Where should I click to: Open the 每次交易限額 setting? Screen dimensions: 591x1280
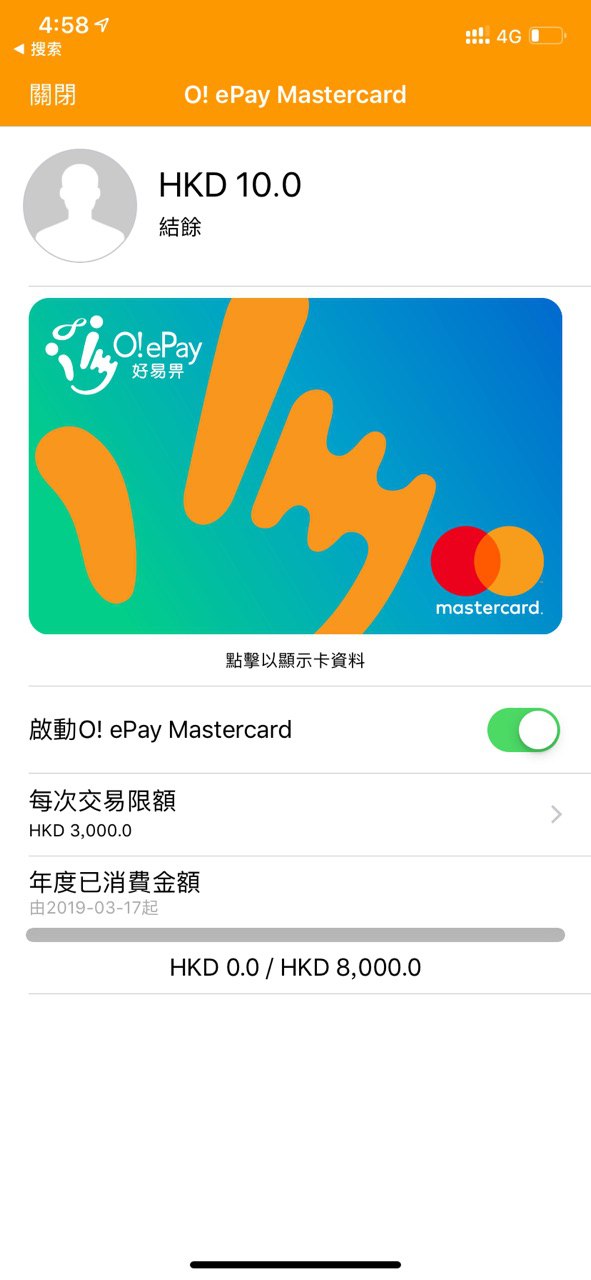(295, 814)
